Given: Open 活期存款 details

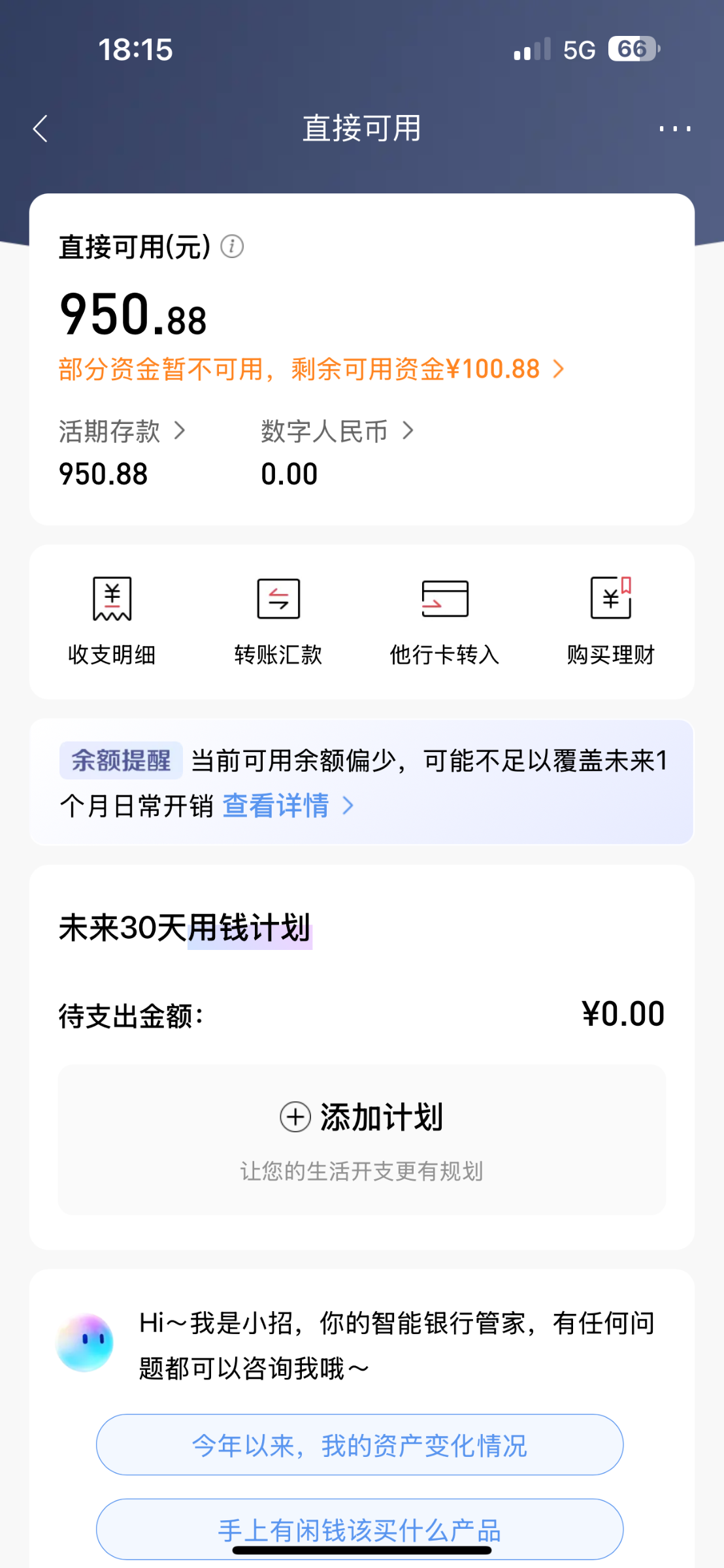Looking at the screenshot, I should pos(122,431).
